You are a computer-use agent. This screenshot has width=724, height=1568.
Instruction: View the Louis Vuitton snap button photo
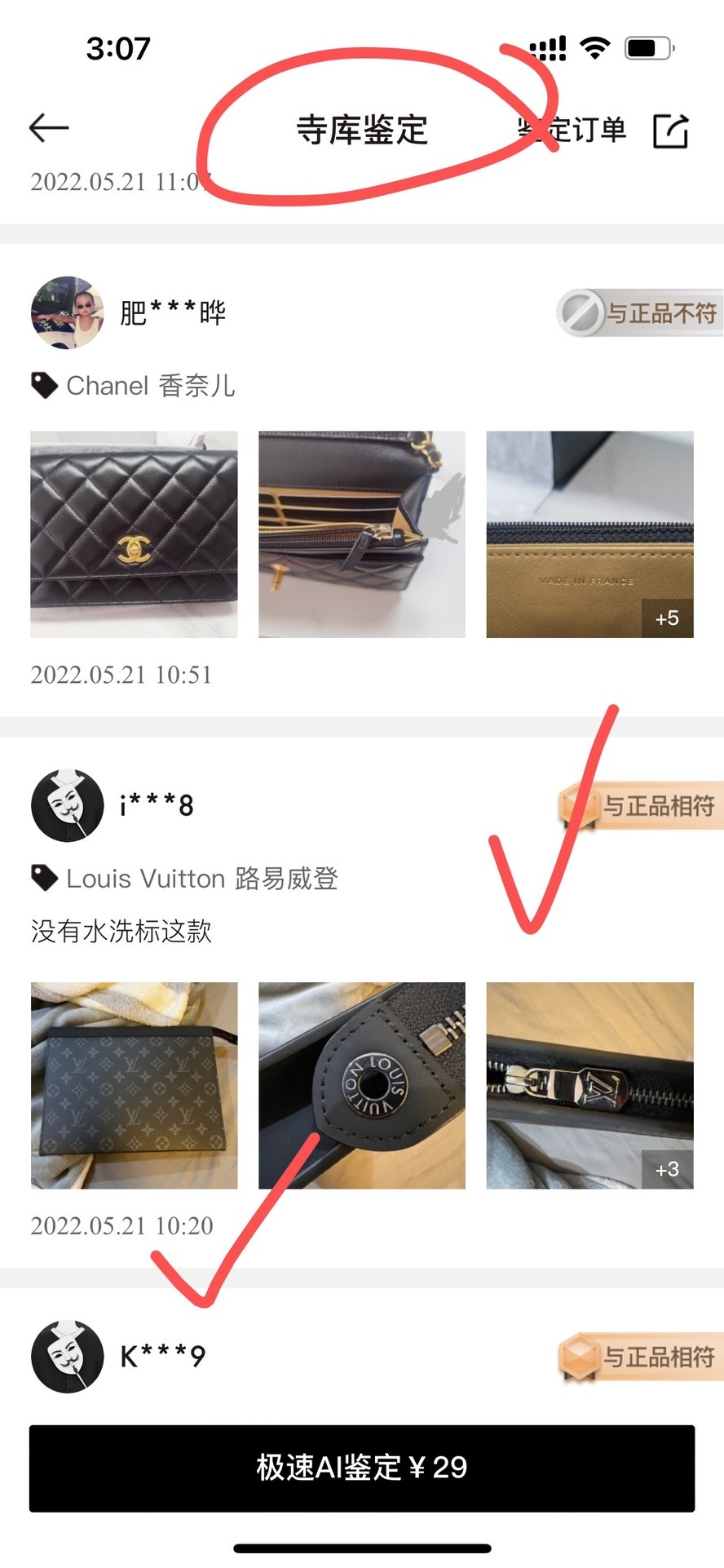(362, 1085)
